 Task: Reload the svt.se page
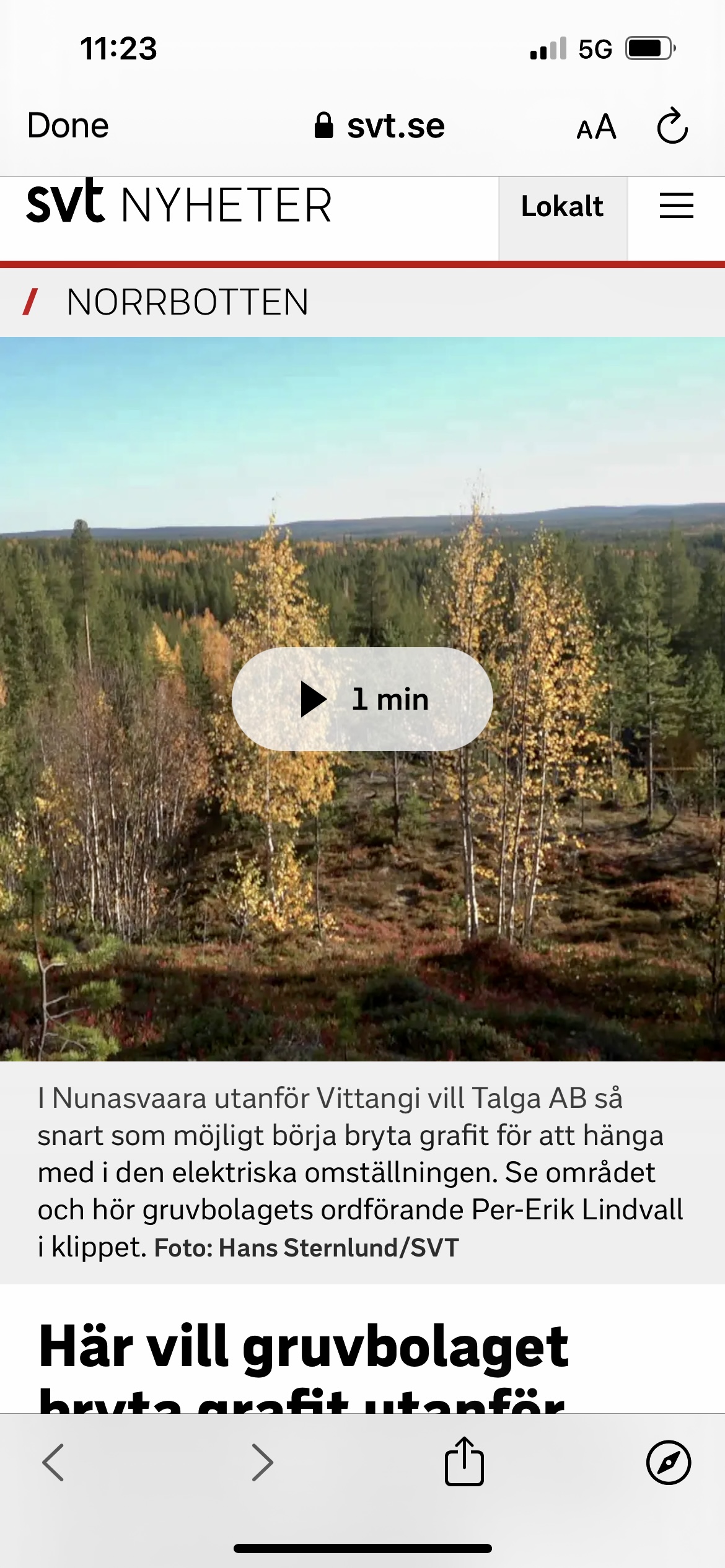click(672, 126)
